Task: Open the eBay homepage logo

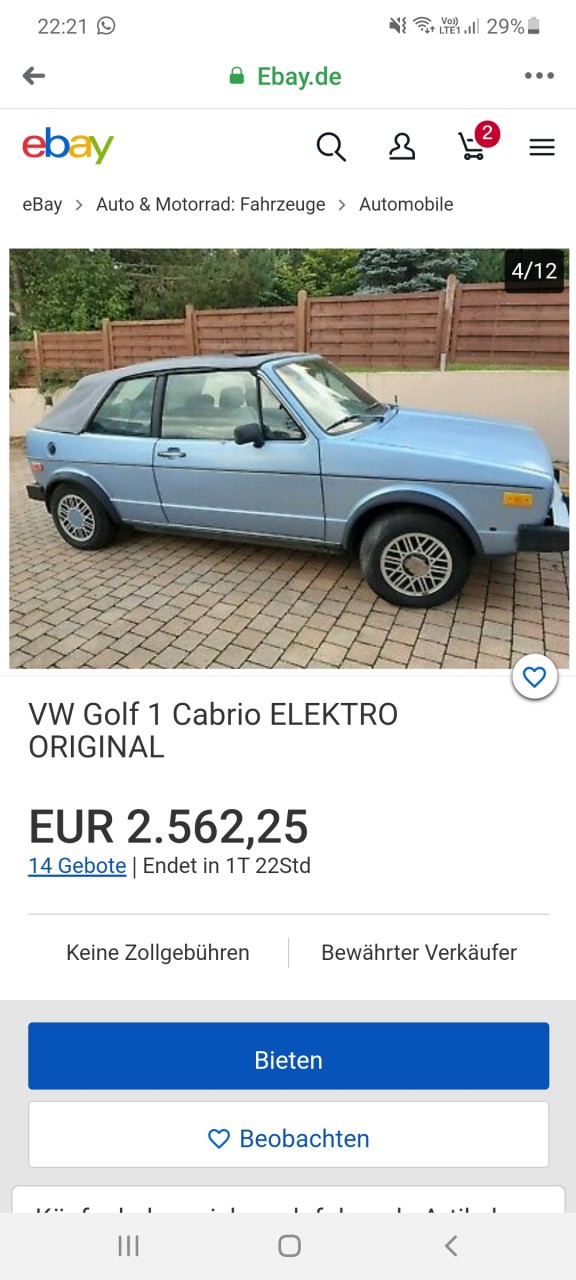Action: [x=68, y=146]
